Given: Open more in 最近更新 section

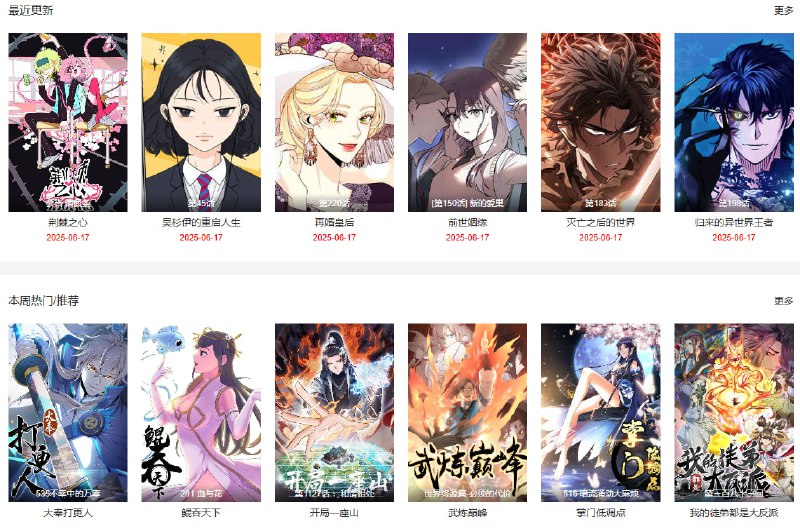Looking at the screenshot, I should (x=783, y=11).
